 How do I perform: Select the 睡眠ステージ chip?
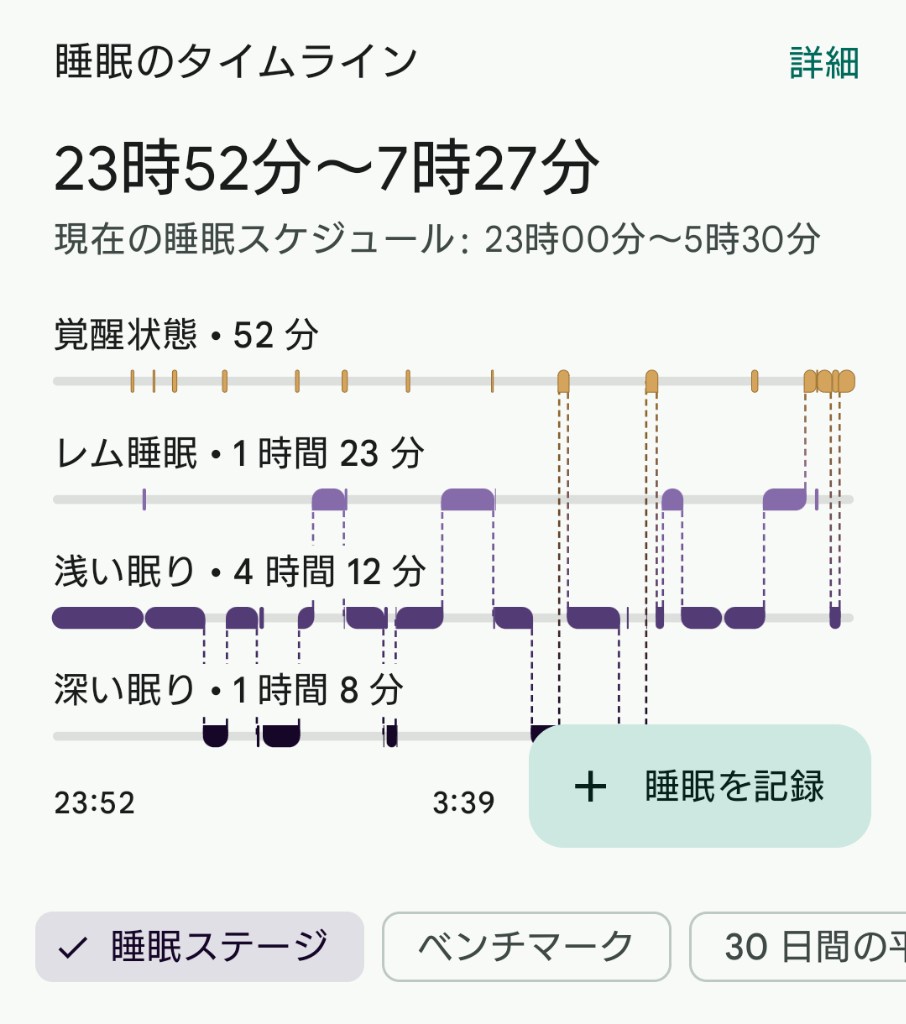(x=200, y=946)
